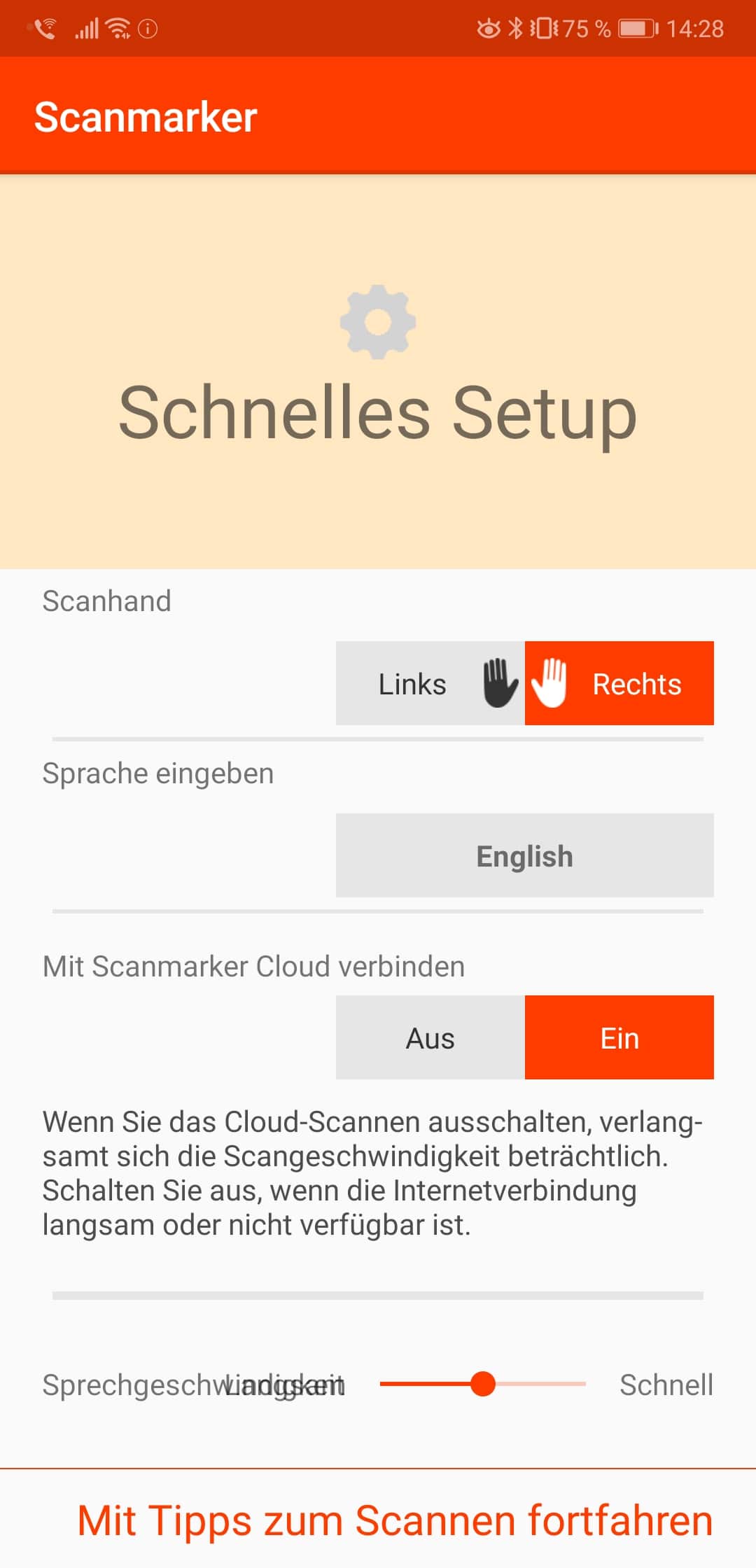Switch Scanmarker Cloud connection to Ein
The height and width of the screenshot is (1568, 756).
(619, 1037)
